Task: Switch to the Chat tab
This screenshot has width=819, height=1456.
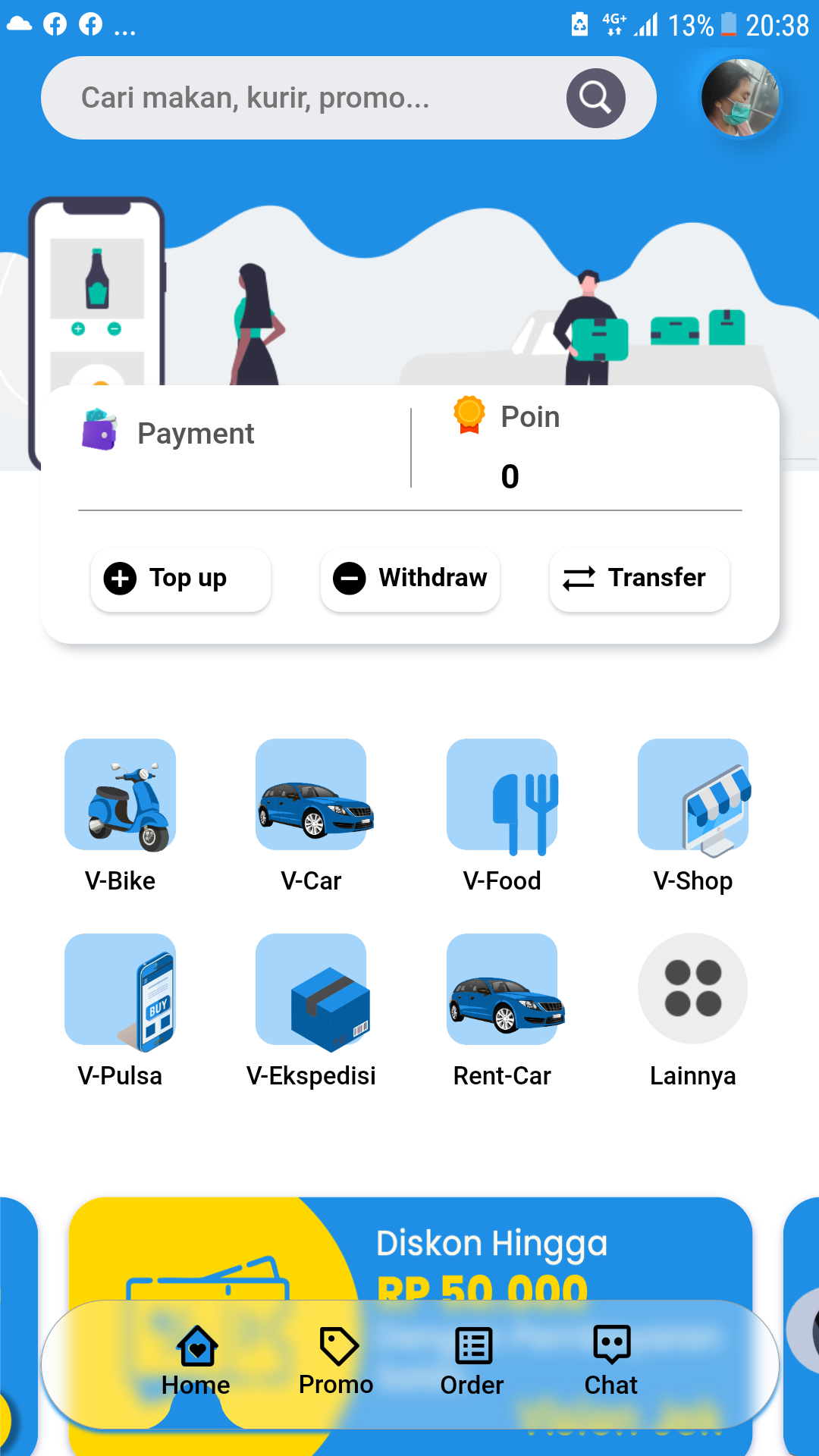Action: coord(611,1361)
